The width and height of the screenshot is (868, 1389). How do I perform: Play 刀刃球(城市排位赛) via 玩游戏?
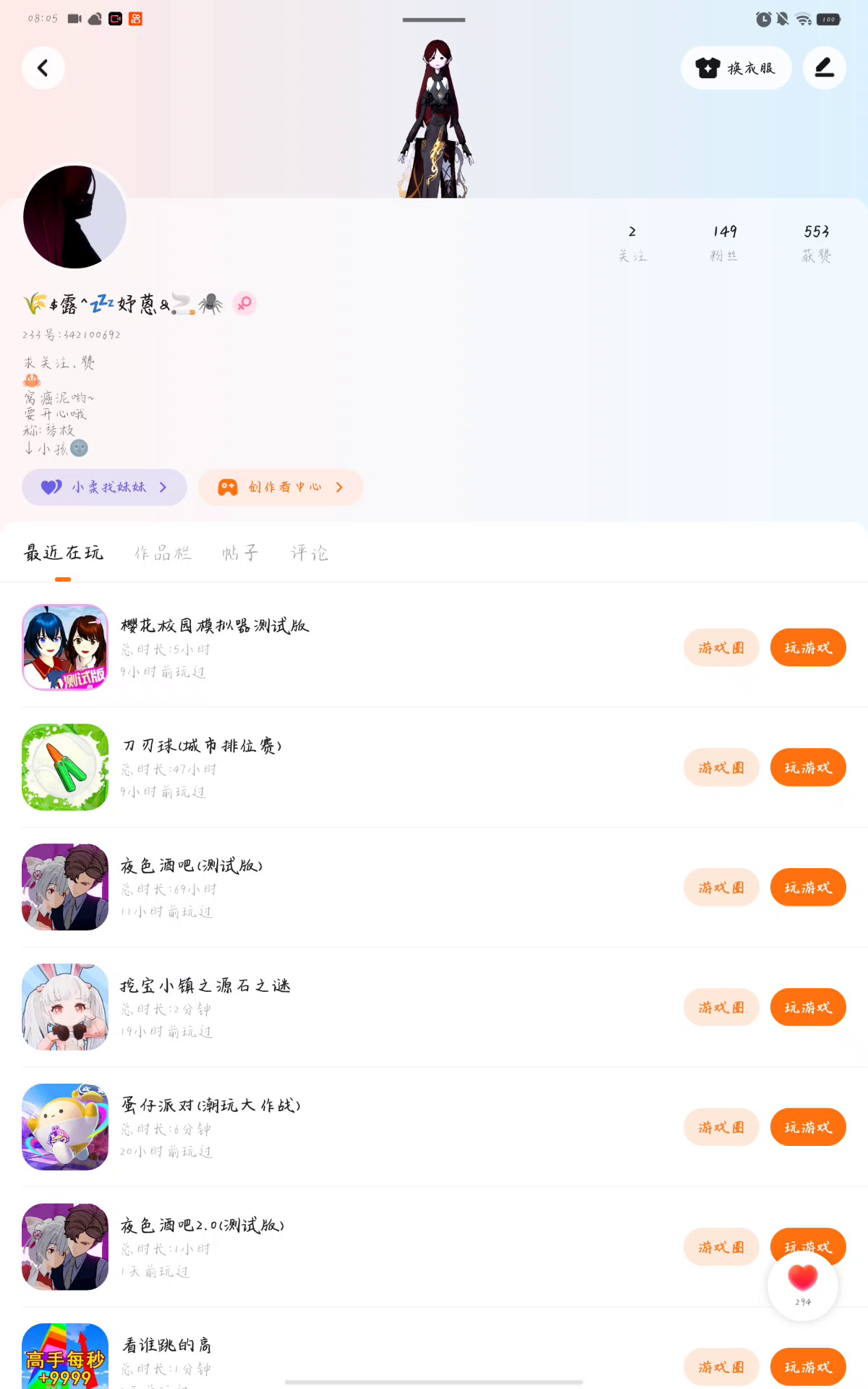tap(808, 768)
